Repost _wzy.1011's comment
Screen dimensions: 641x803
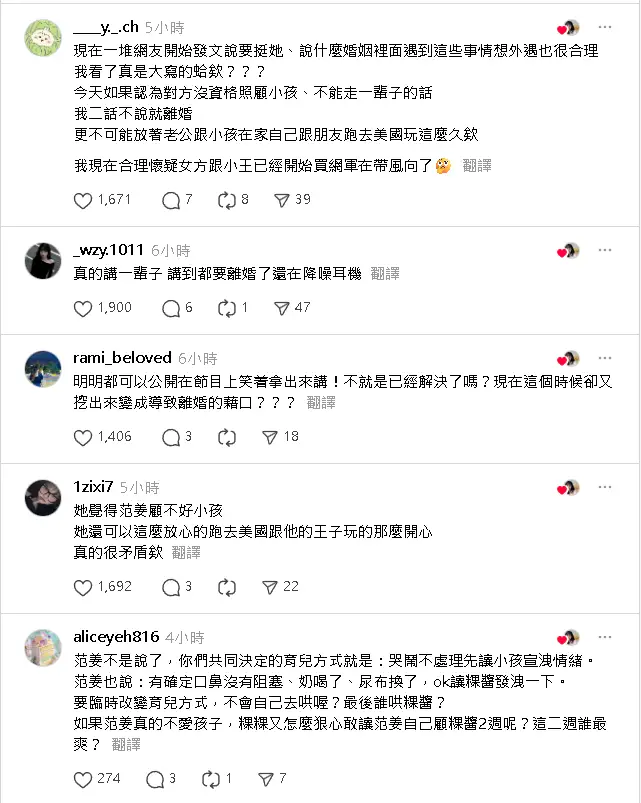(x=226, y=308)
